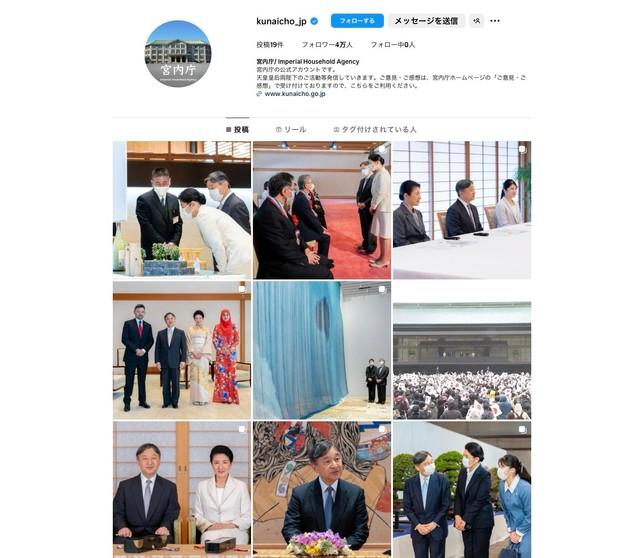Open the post of the couple seated indoors

tap(181, 488)
